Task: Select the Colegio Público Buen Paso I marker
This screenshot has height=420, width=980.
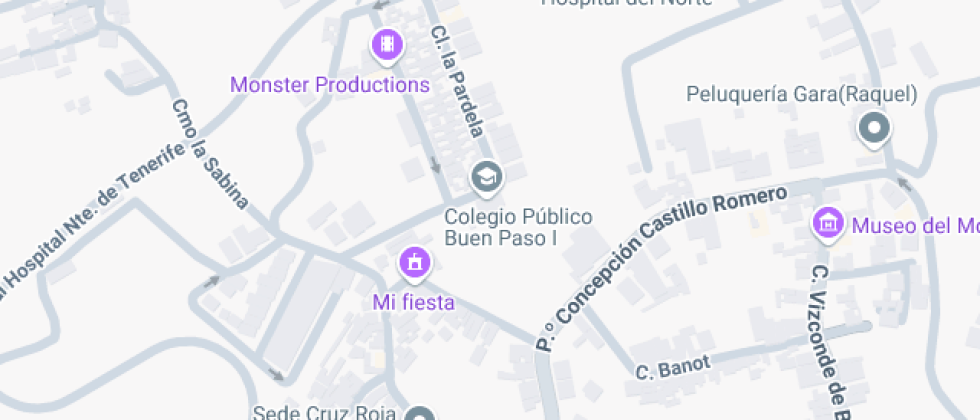Action: (x=487, y=177)
